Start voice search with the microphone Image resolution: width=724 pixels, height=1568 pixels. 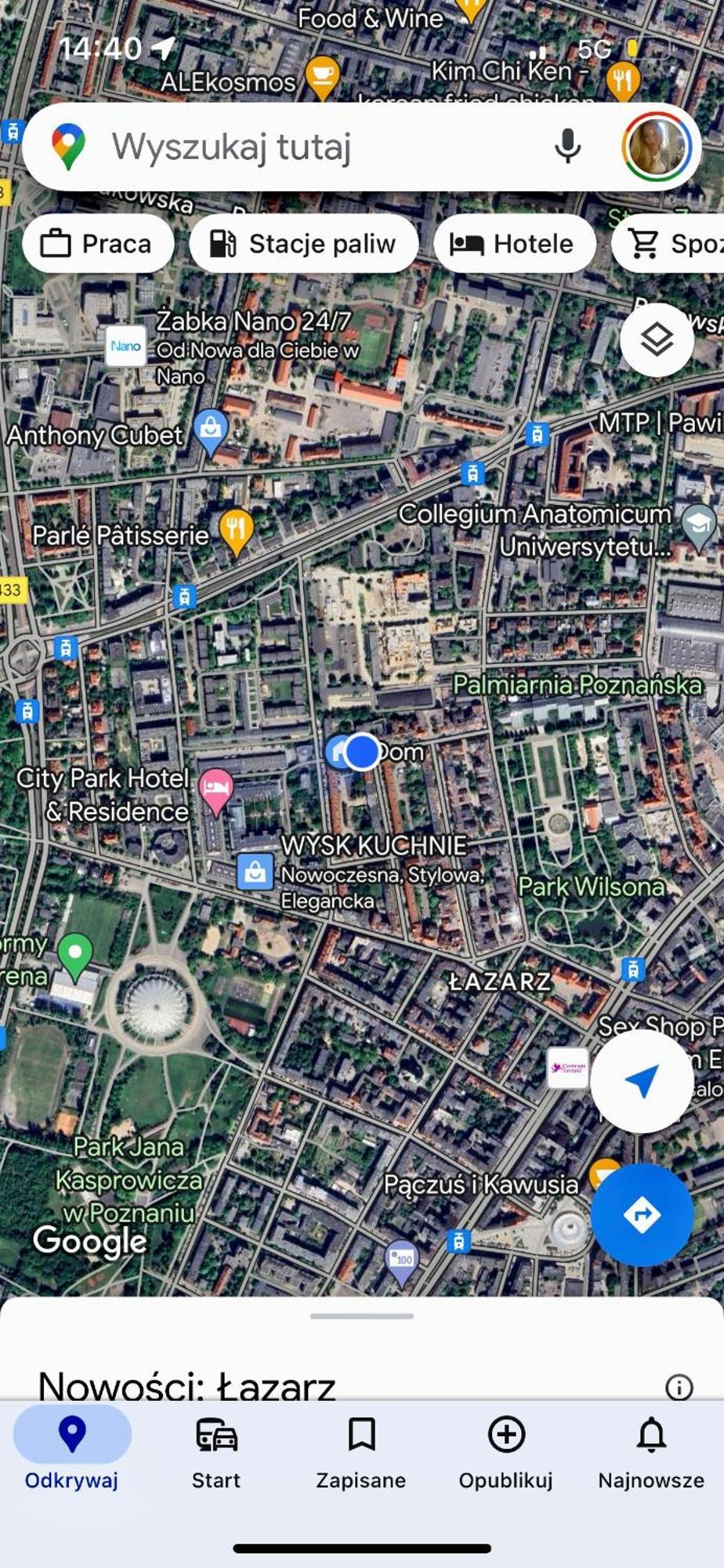coord(567,146)
